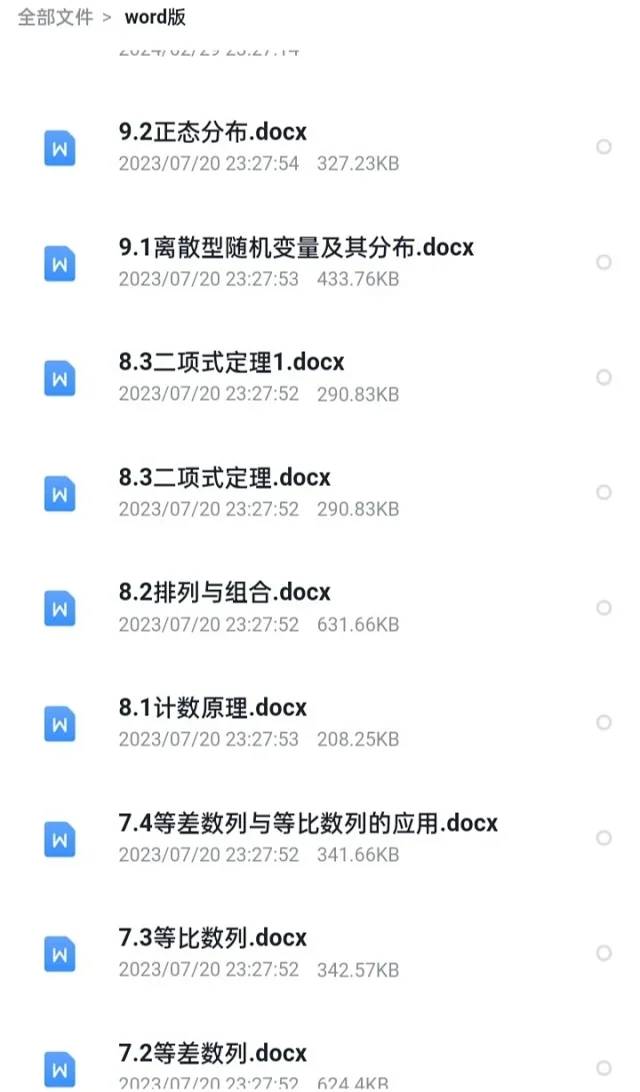Select the circle for 8.3二项式定理1.docx

pos(604,377)
